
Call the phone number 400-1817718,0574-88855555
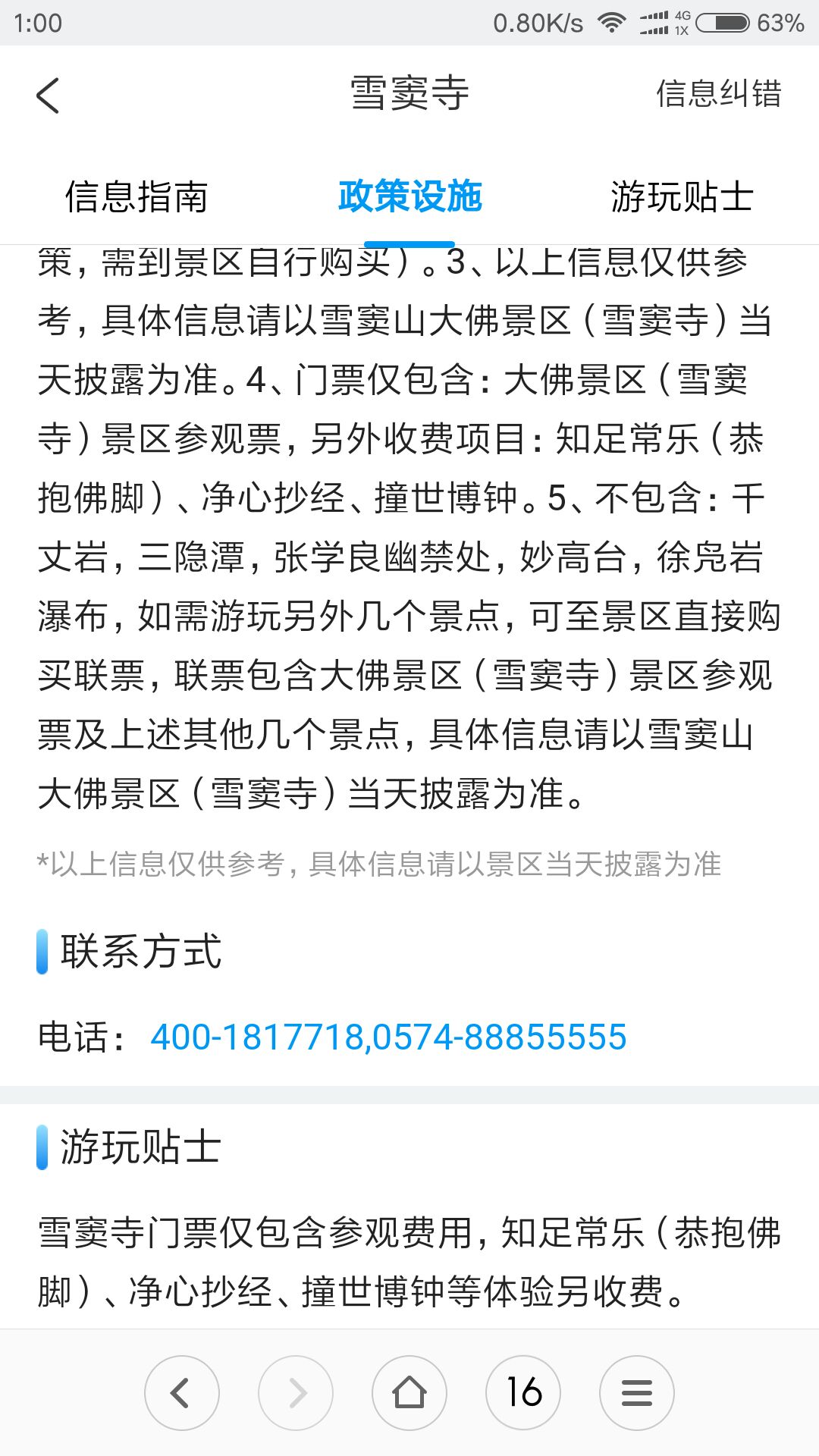388,1037
